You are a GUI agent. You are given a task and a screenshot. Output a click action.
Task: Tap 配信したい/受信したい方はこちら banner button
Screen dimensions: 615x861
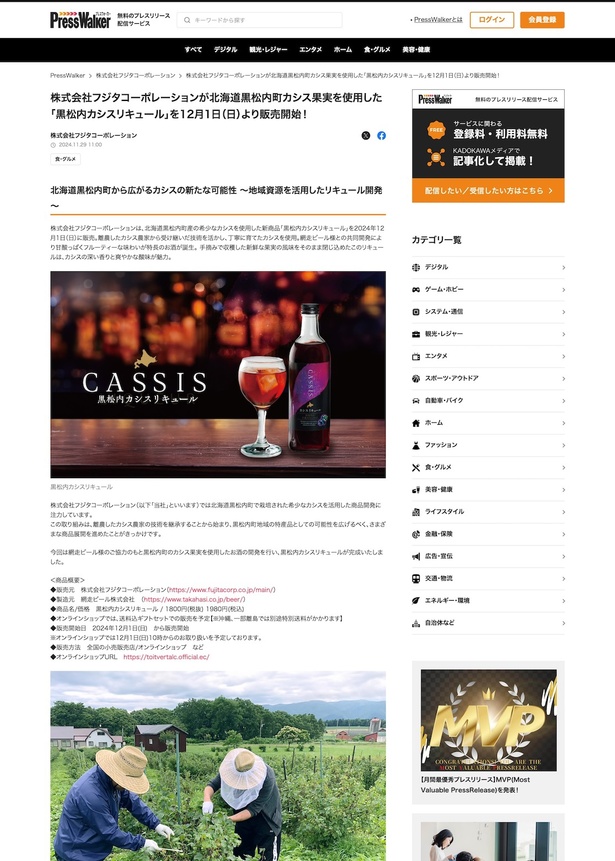488,190
